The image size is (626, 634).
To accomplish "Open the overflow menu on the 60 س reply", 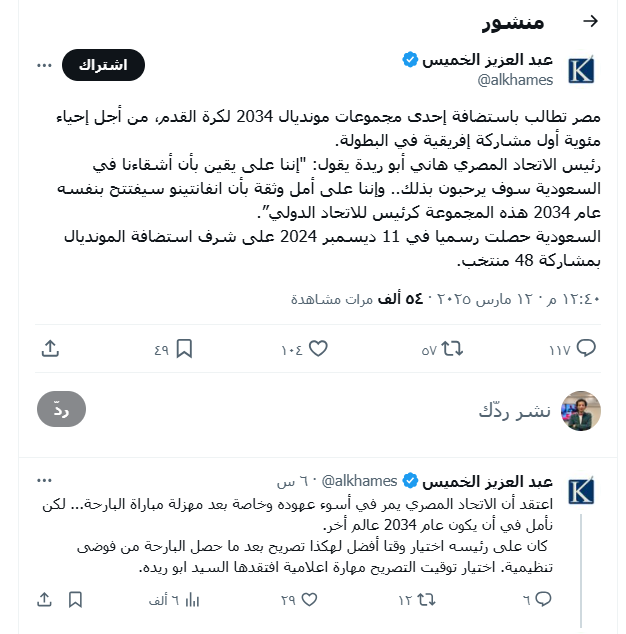I will 44,480.
